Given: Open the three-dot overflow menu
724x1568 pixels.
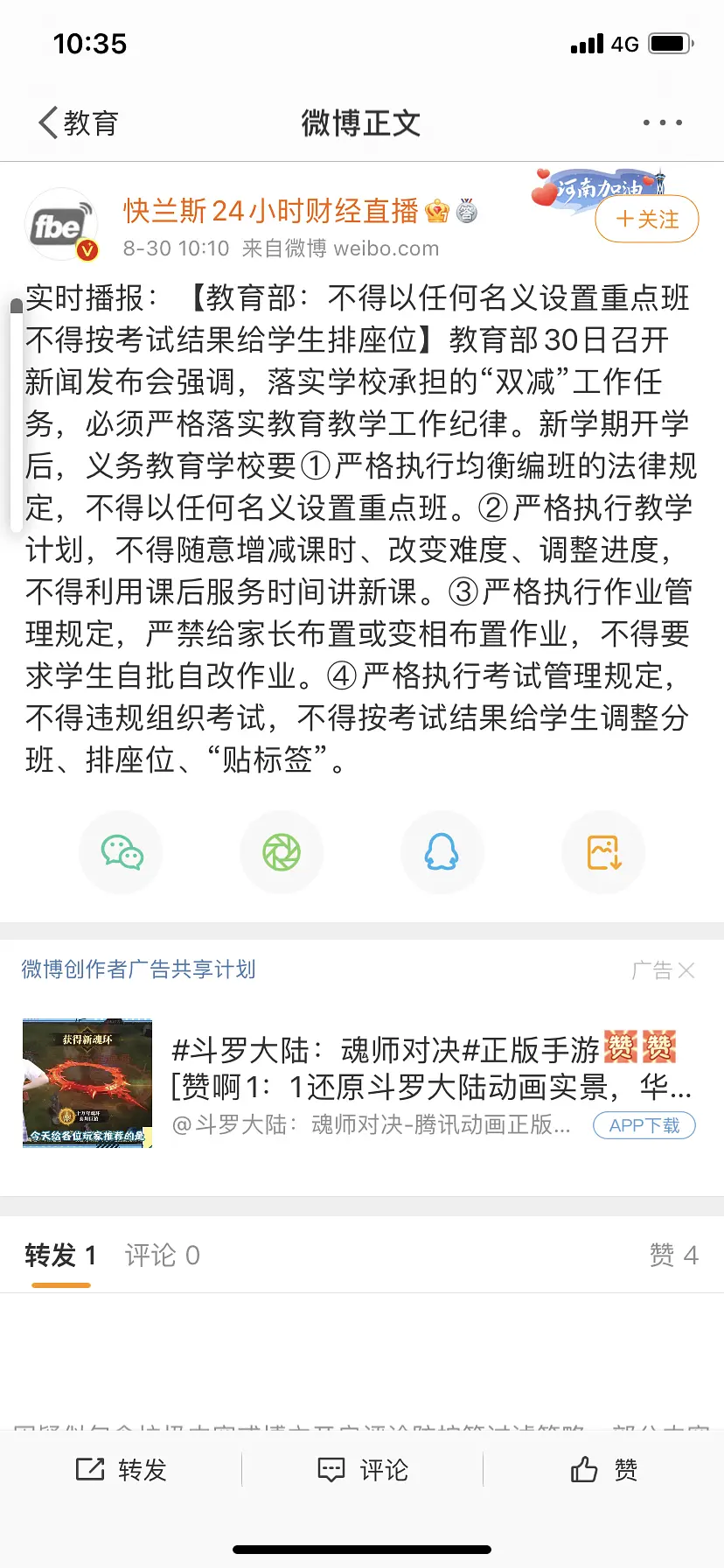Looking at the screenshot, I should pos(662,122).
